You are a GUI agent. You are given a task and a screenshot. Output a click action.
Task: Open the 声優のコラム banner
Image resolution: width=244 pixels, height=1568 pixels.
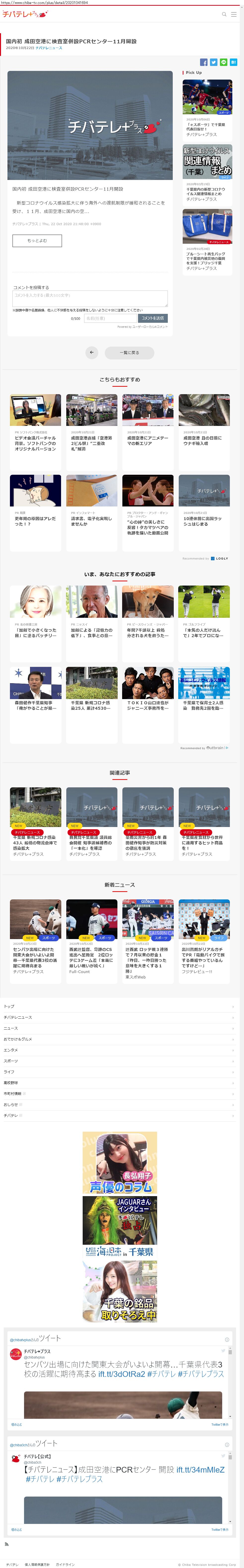pyautogui.click(x=120, y=1163)
